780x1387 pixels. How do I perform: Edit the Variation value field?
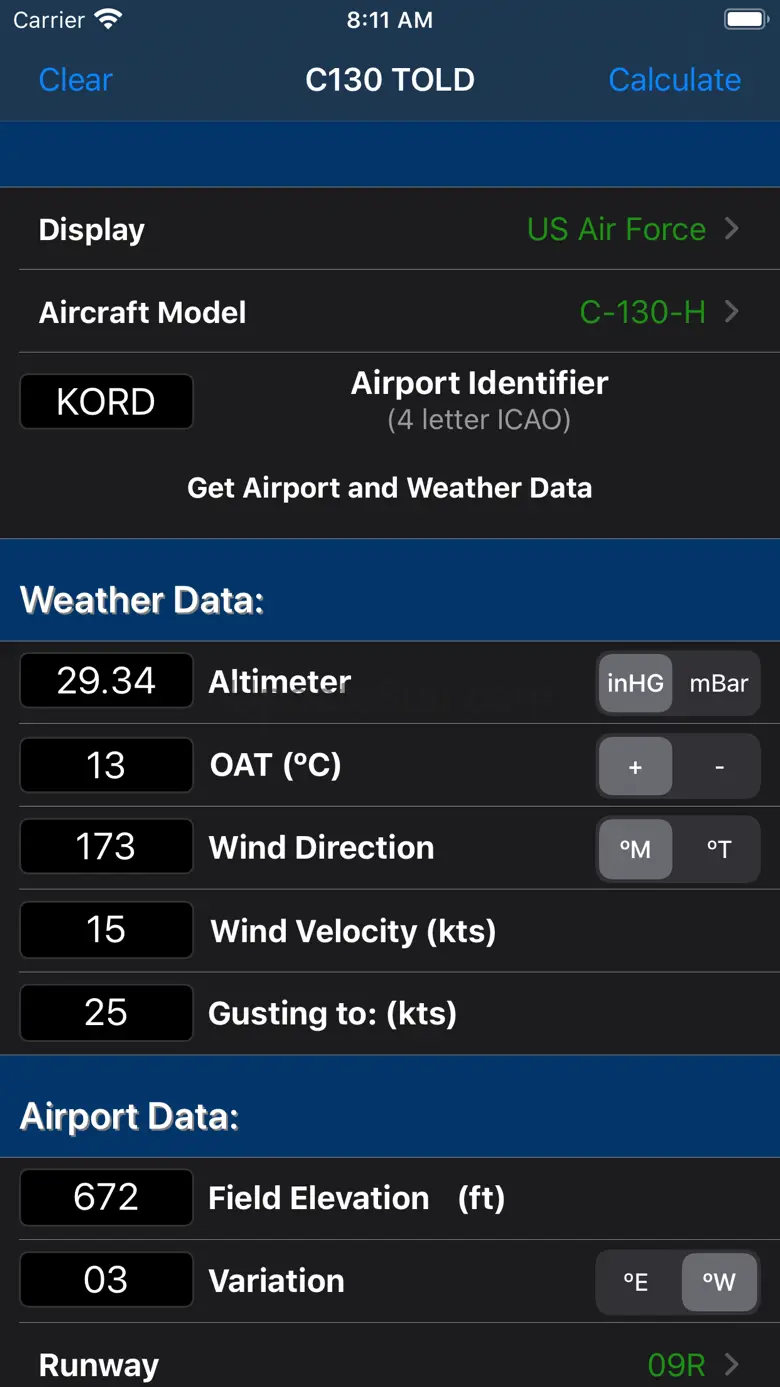(x=106, y=1280)
